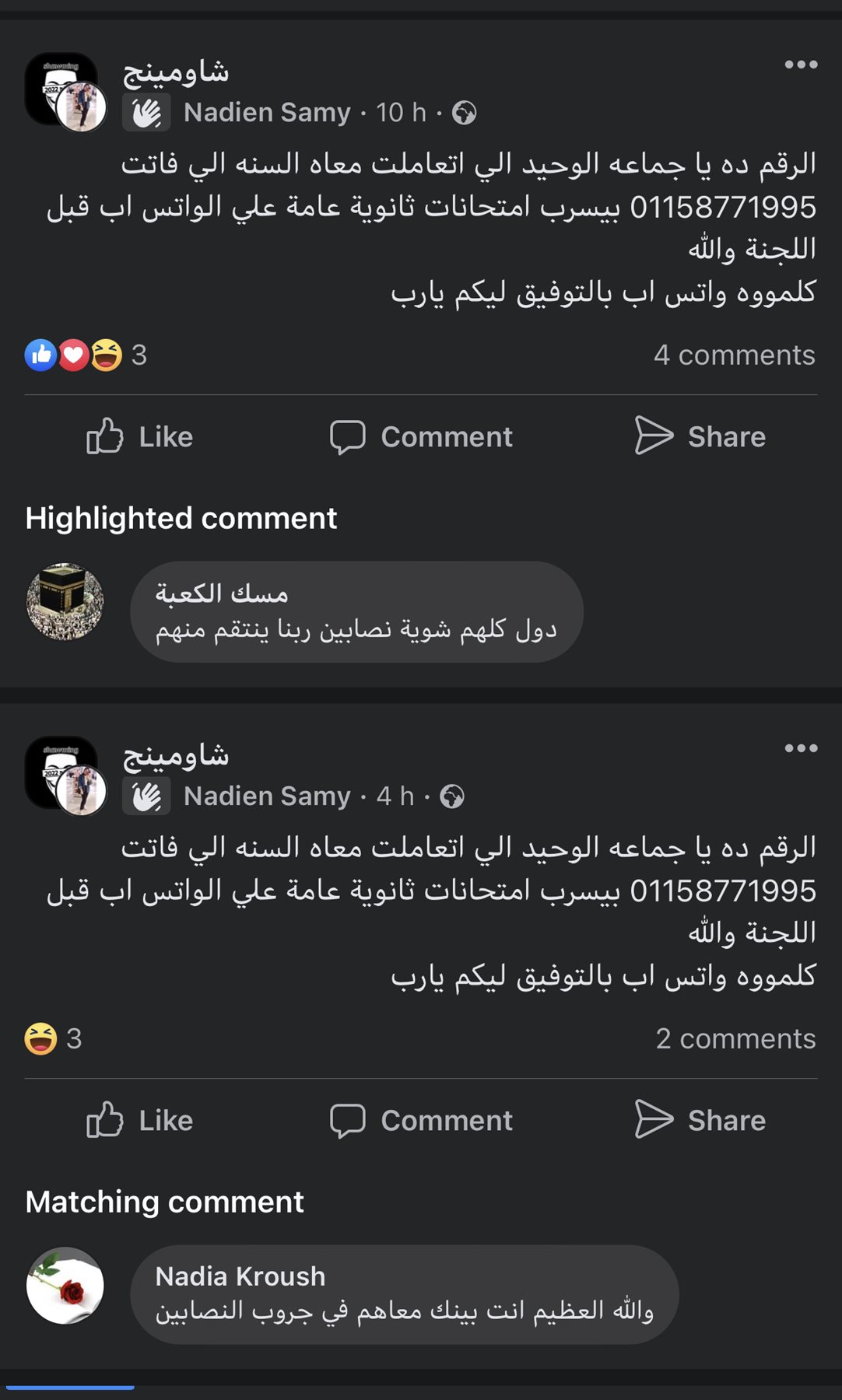Open Nadien Samy's profile on the 10 h post
Image resolution: width=842 pixels, height=1400 pixels.
[267, 113]
